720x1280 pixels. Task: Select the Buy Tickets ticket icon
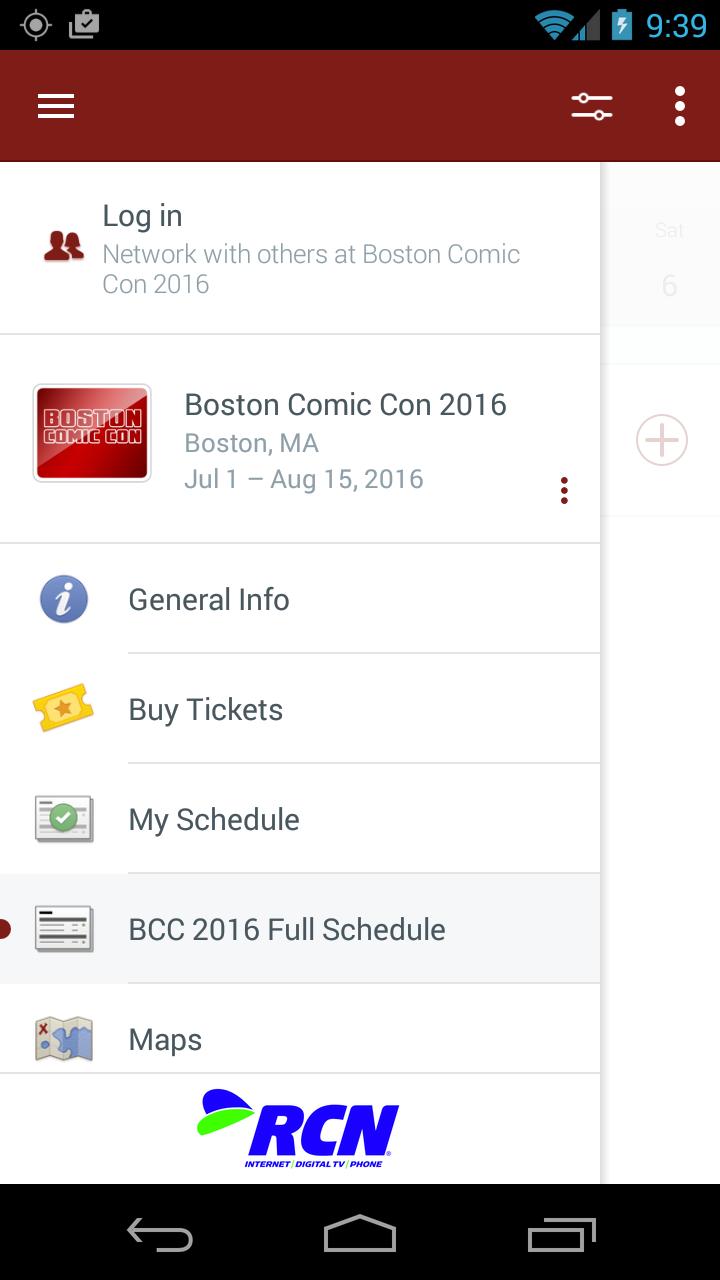63,708
